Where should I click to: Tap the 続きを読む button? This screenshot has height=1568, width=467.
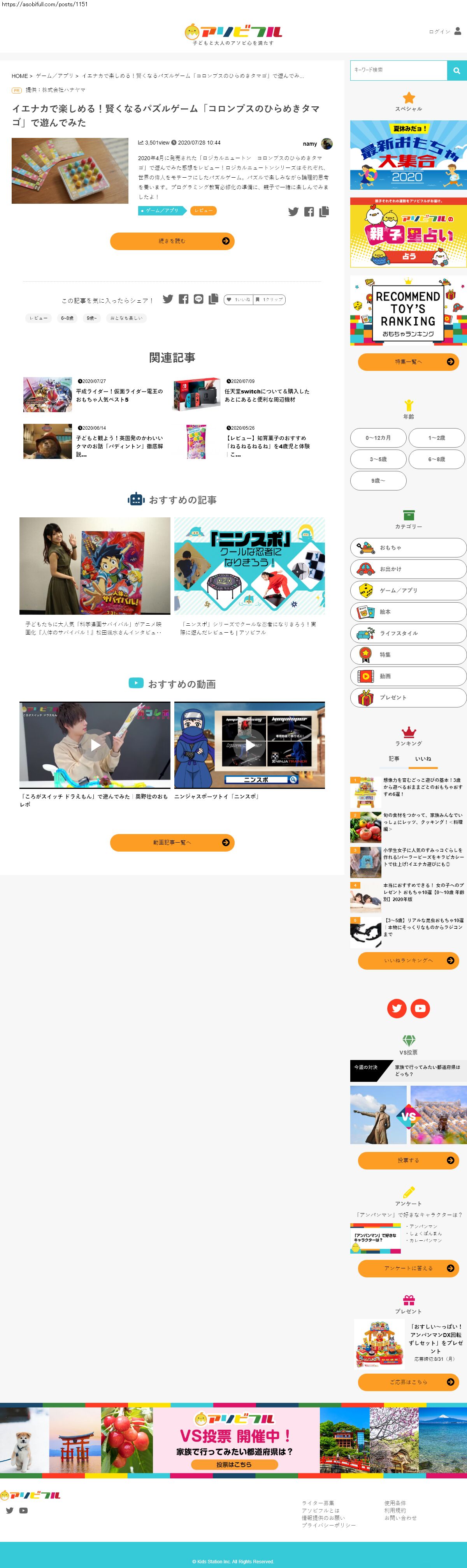point(172,241)
